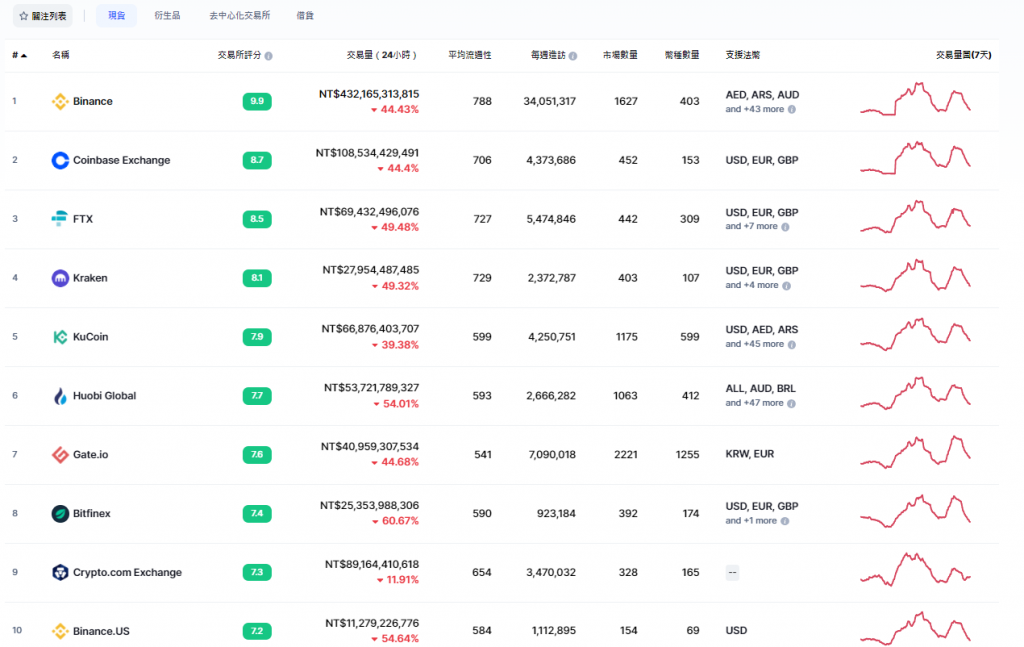This screenshot has height=647, width=1024.
Task: Open the FTX exchange row
Action: point(82,219)
